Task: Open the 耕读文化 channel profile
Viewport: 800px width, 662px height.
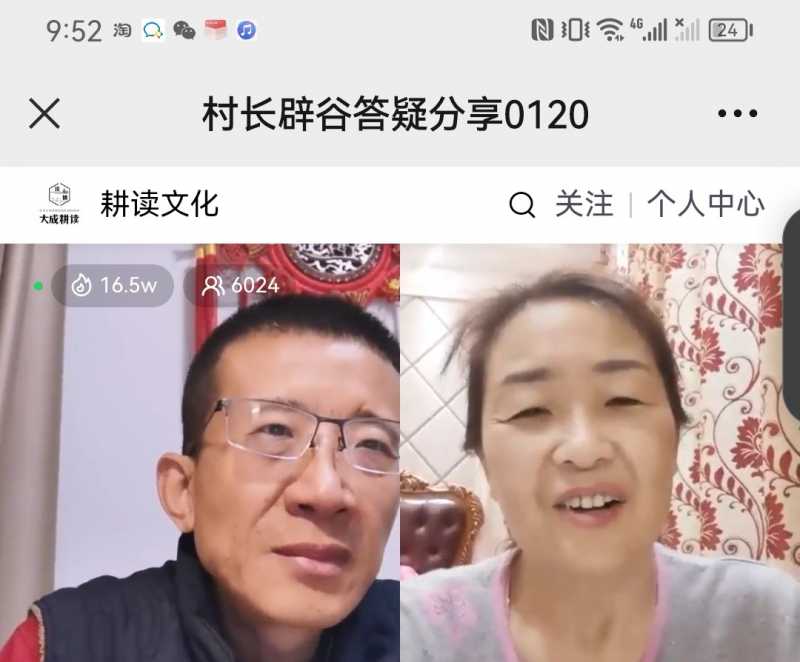Action: click(158, 204)
